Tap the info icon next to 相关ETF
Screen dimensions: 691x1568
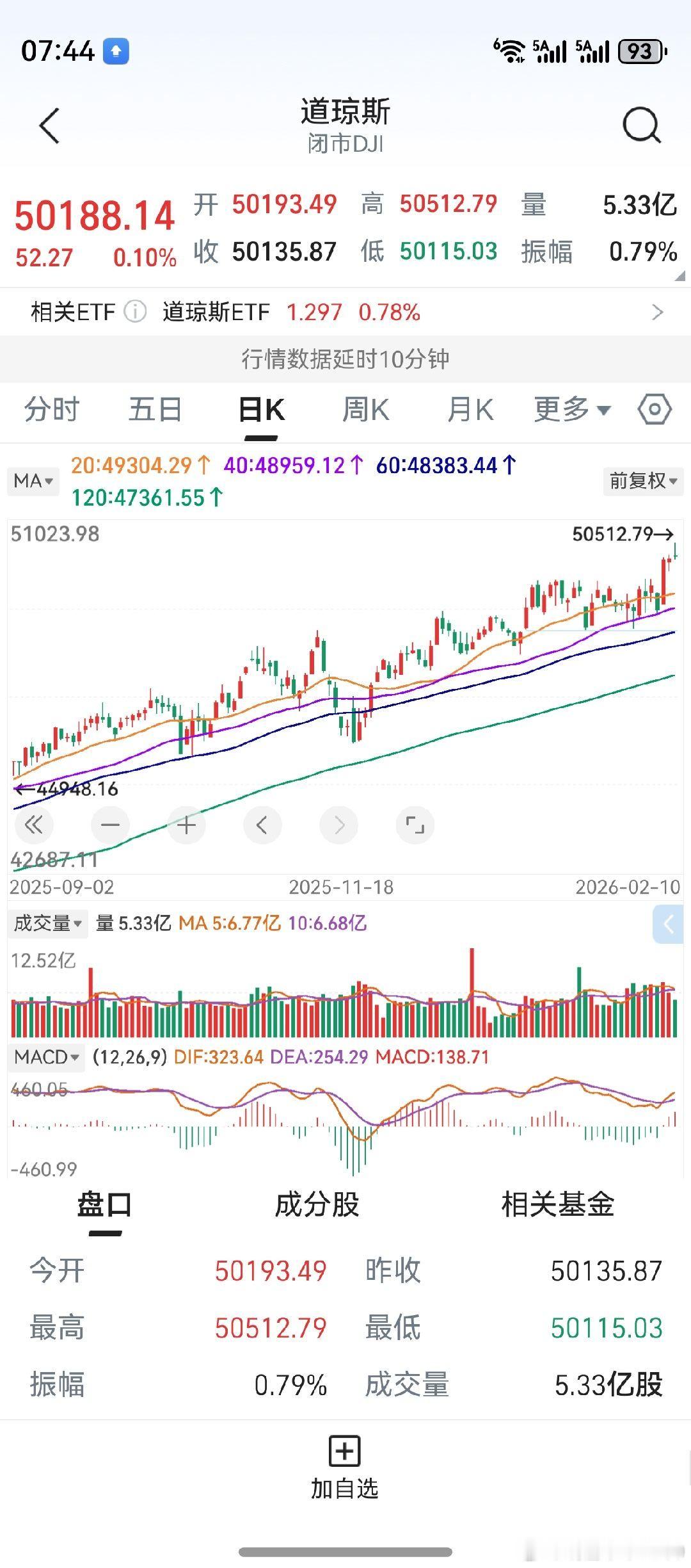click(133, 312)
